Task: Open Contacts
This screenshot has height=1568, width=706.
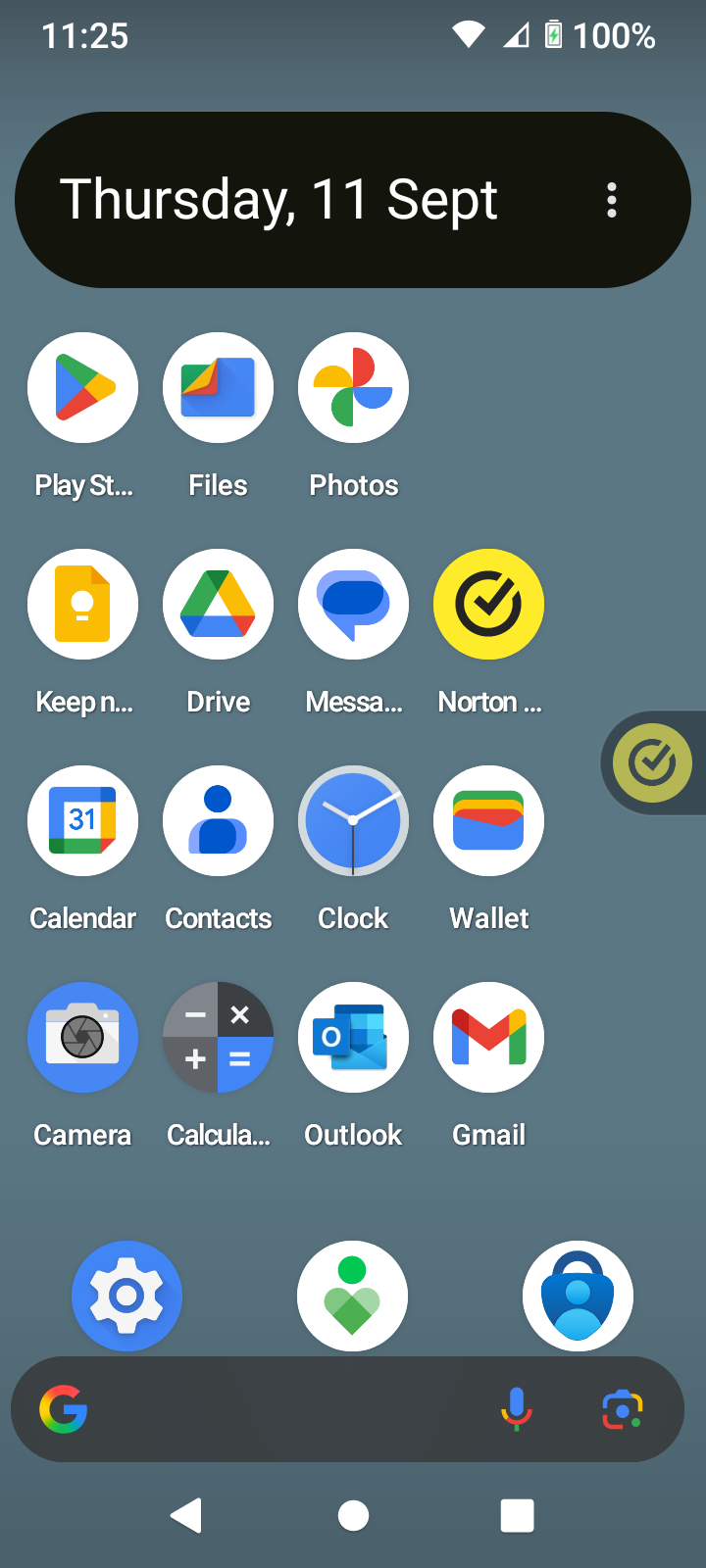Action: coord(218,821)
